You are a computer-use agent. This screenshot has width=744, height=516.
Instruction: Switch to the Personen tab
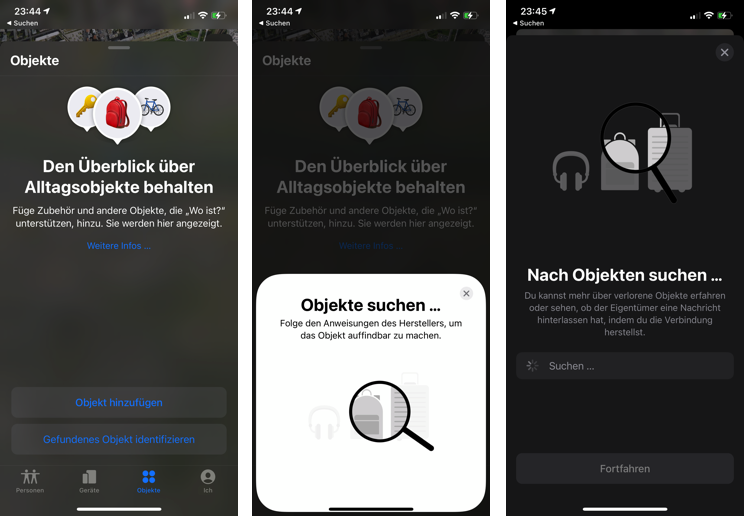click(30, 481)
